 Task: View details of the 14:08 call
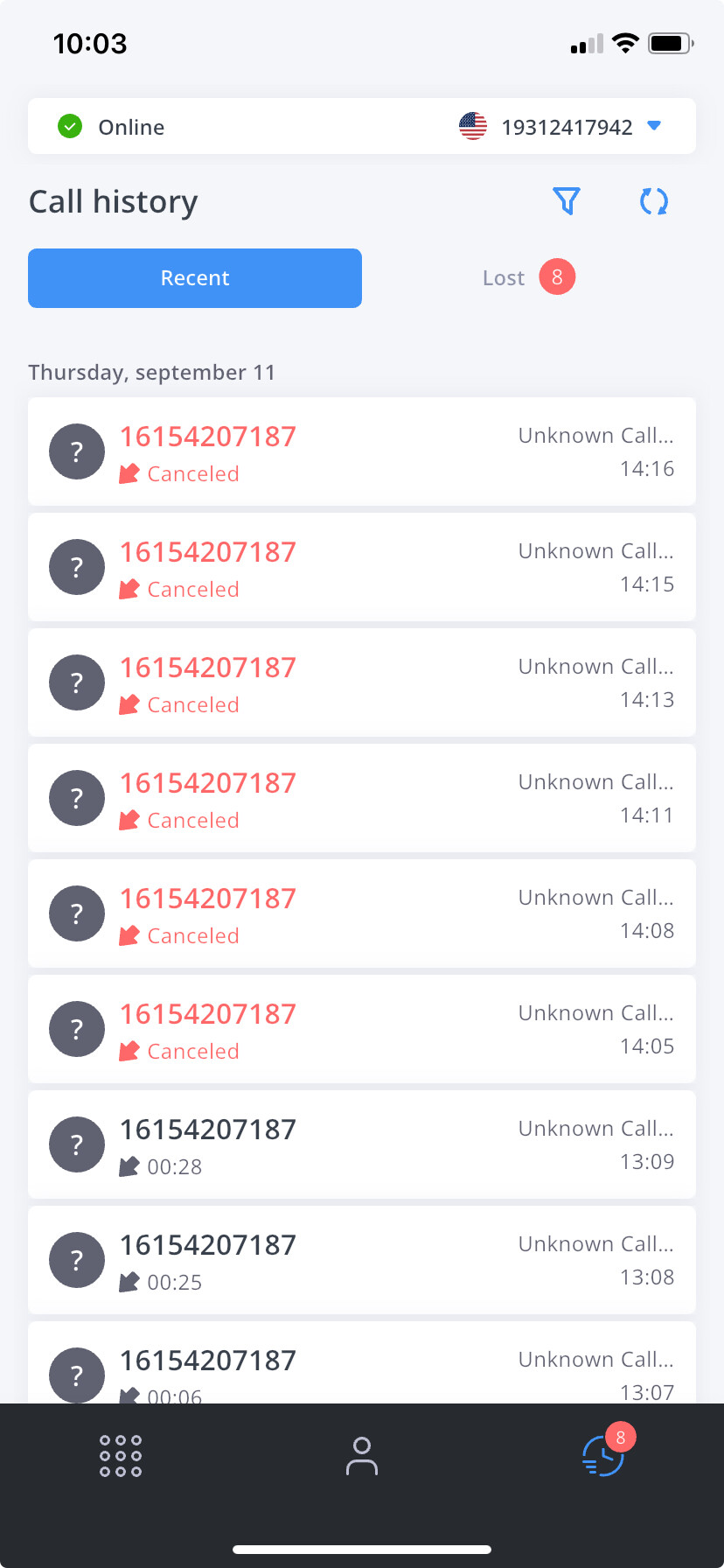click(x=361, y=913)
